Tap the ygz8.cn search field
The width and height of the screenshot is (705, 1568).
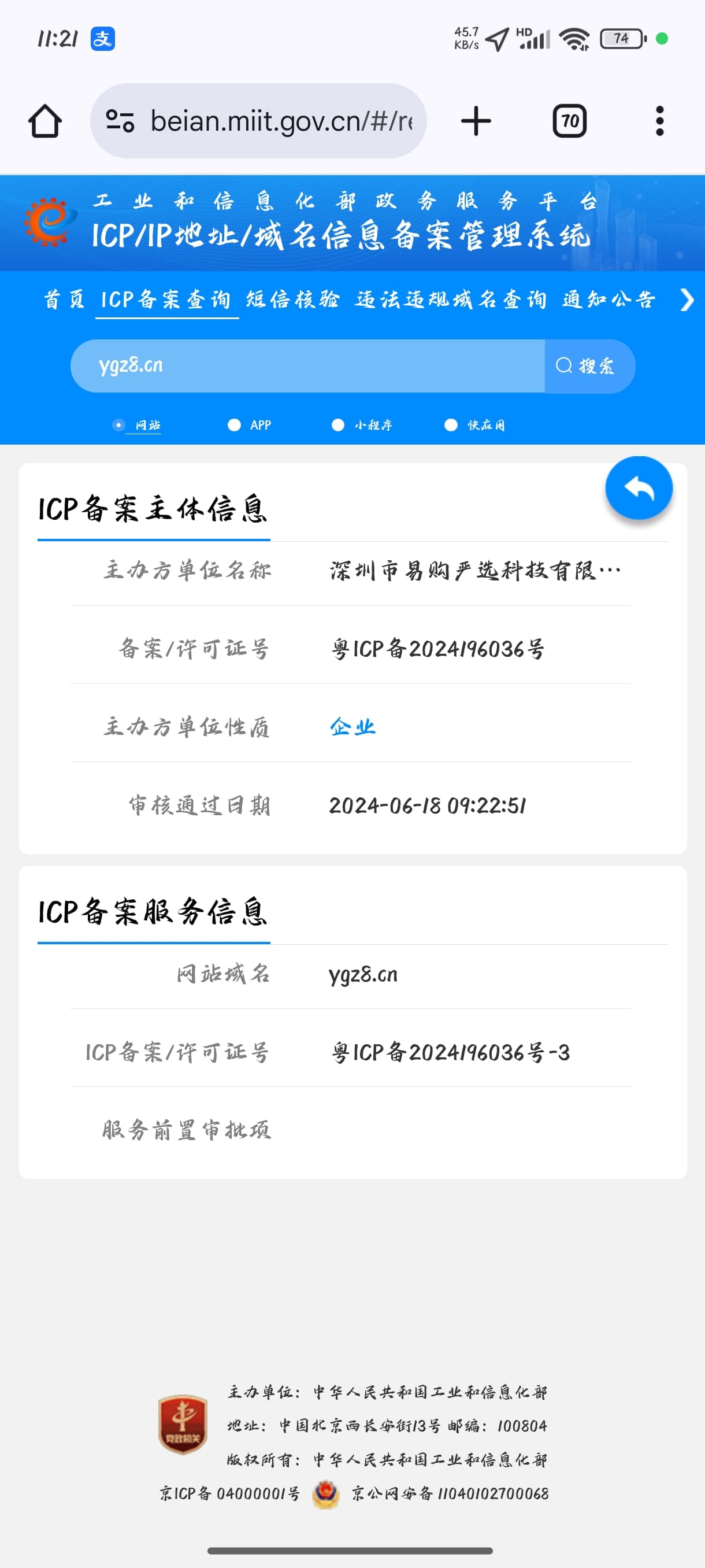pos(308,366)
